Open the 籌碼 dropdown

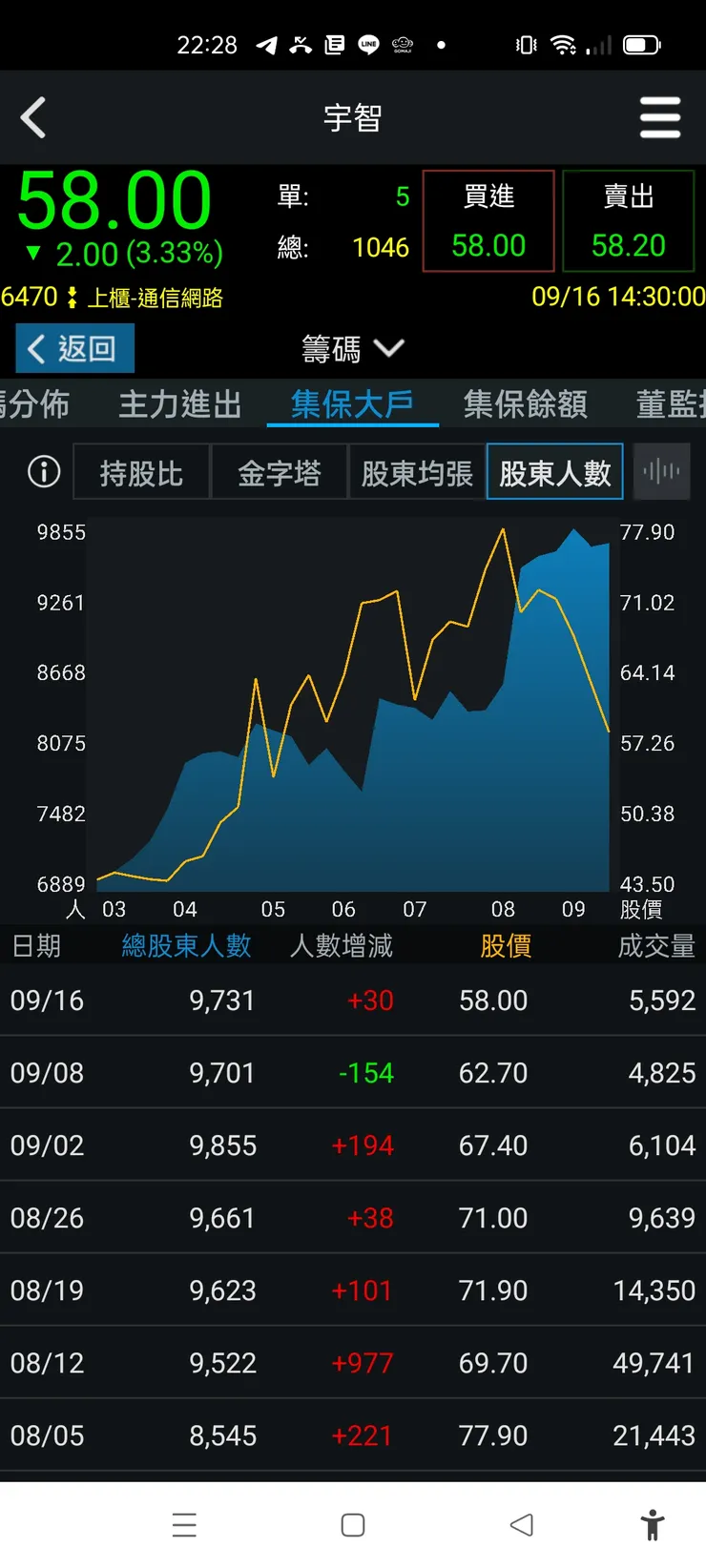point(352,349)
